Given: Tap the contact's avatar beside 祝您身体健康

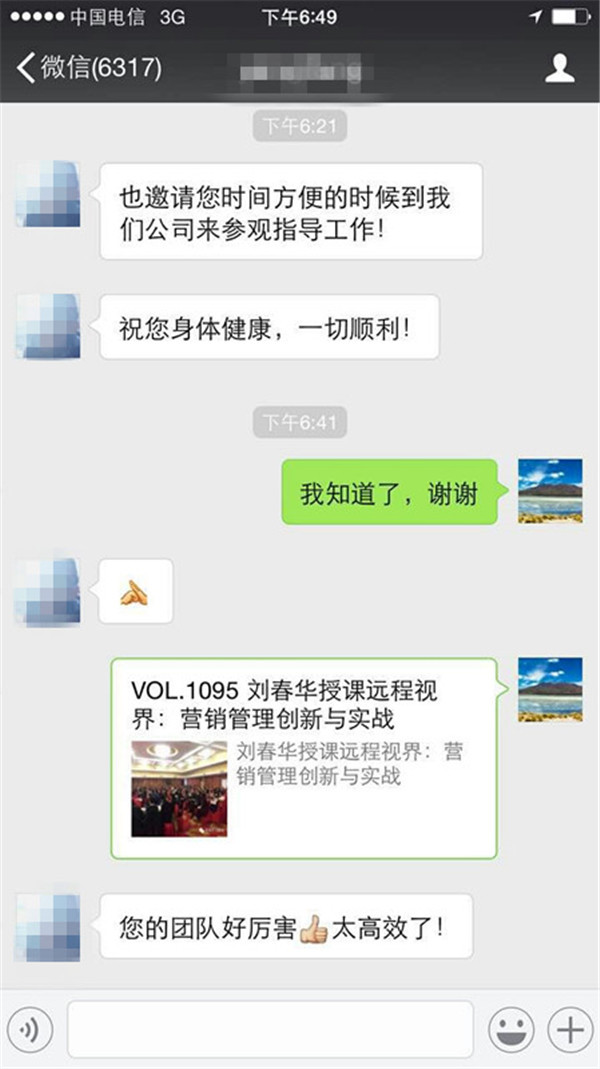Looking at the screenshot, I should (x=48, y=327).
